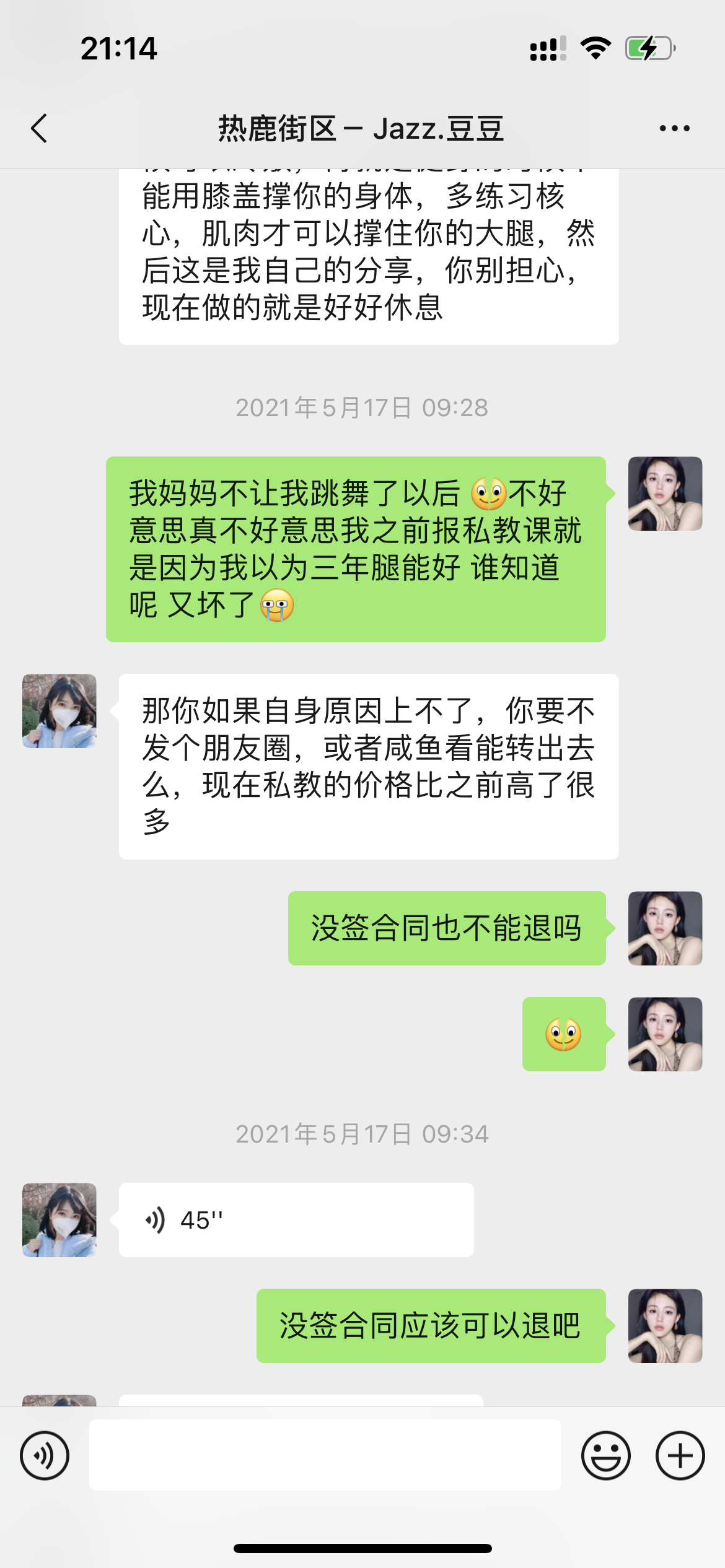Image resolution: width=725 pixels, height=1568 pixels.
Task: Switch to voice input mode
Action: [45, 1455]
